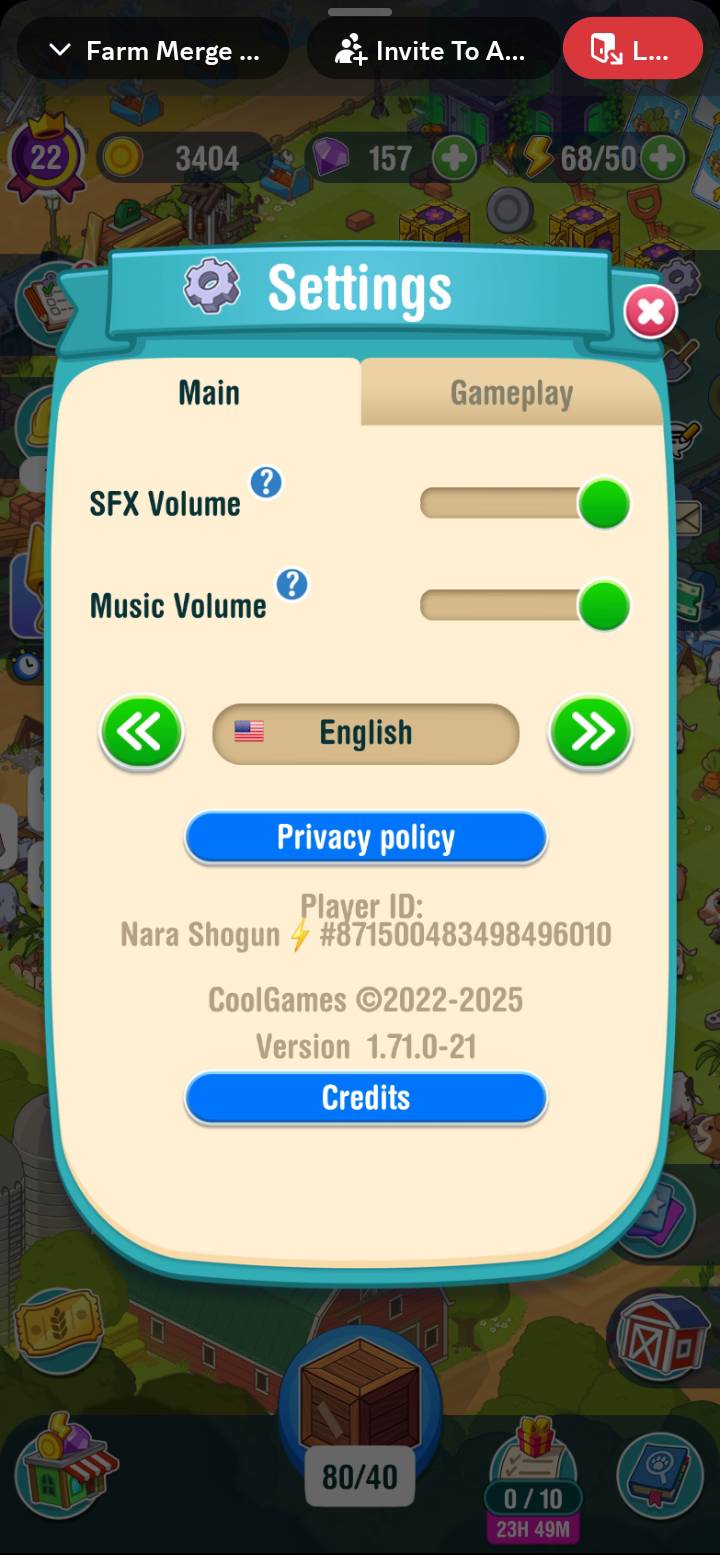
Task: Go to previous language option
Action: click(141, 732)
